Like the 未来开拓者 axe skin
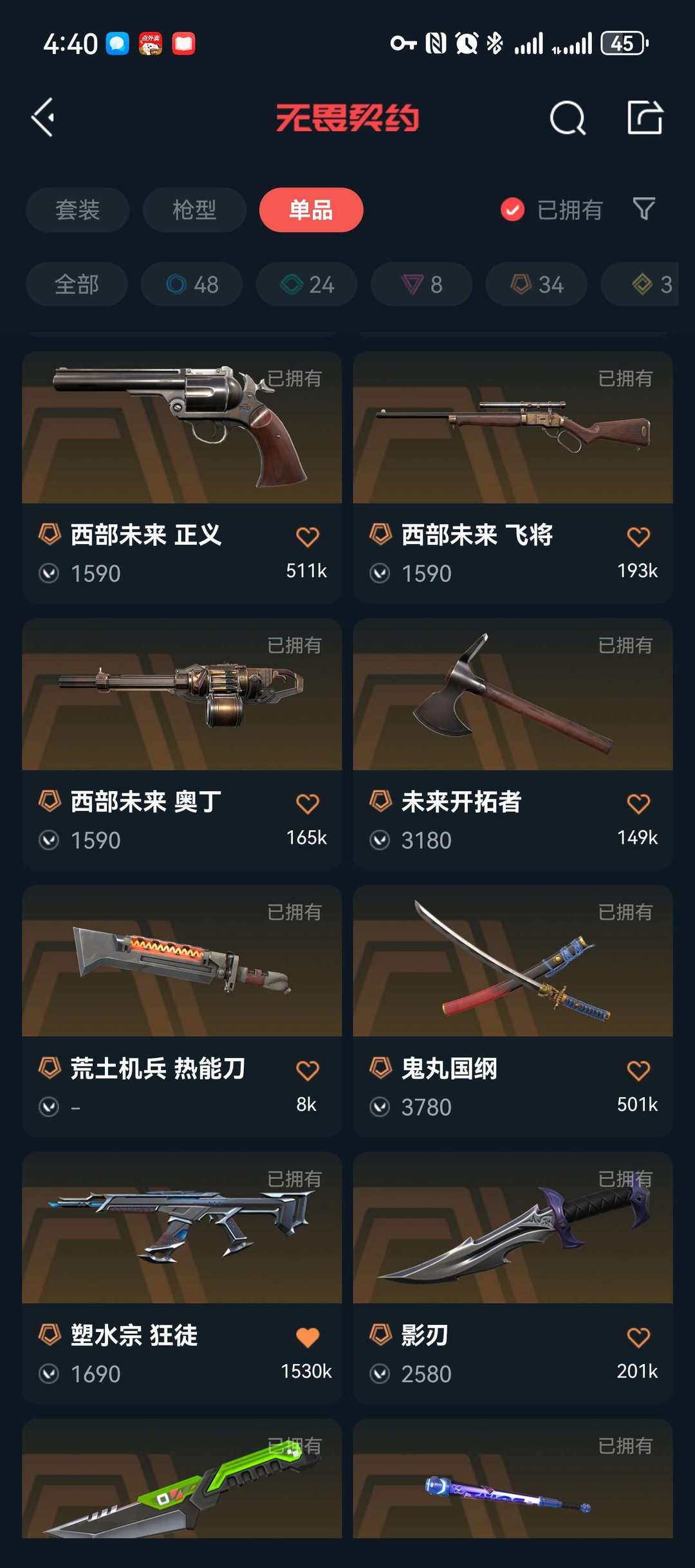 (x=638, y=803)
